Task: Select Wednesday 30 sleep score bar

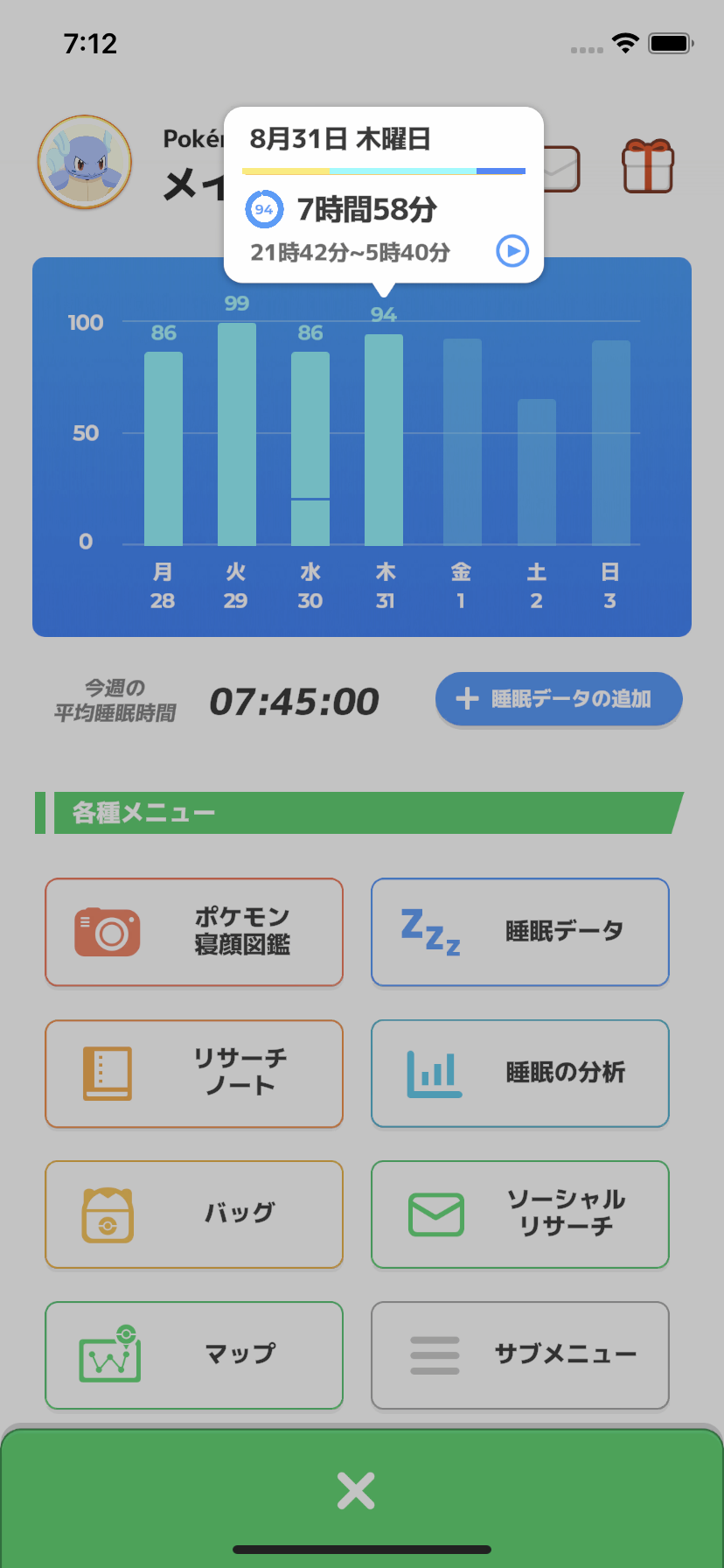Action: click(x=310, y=448)
